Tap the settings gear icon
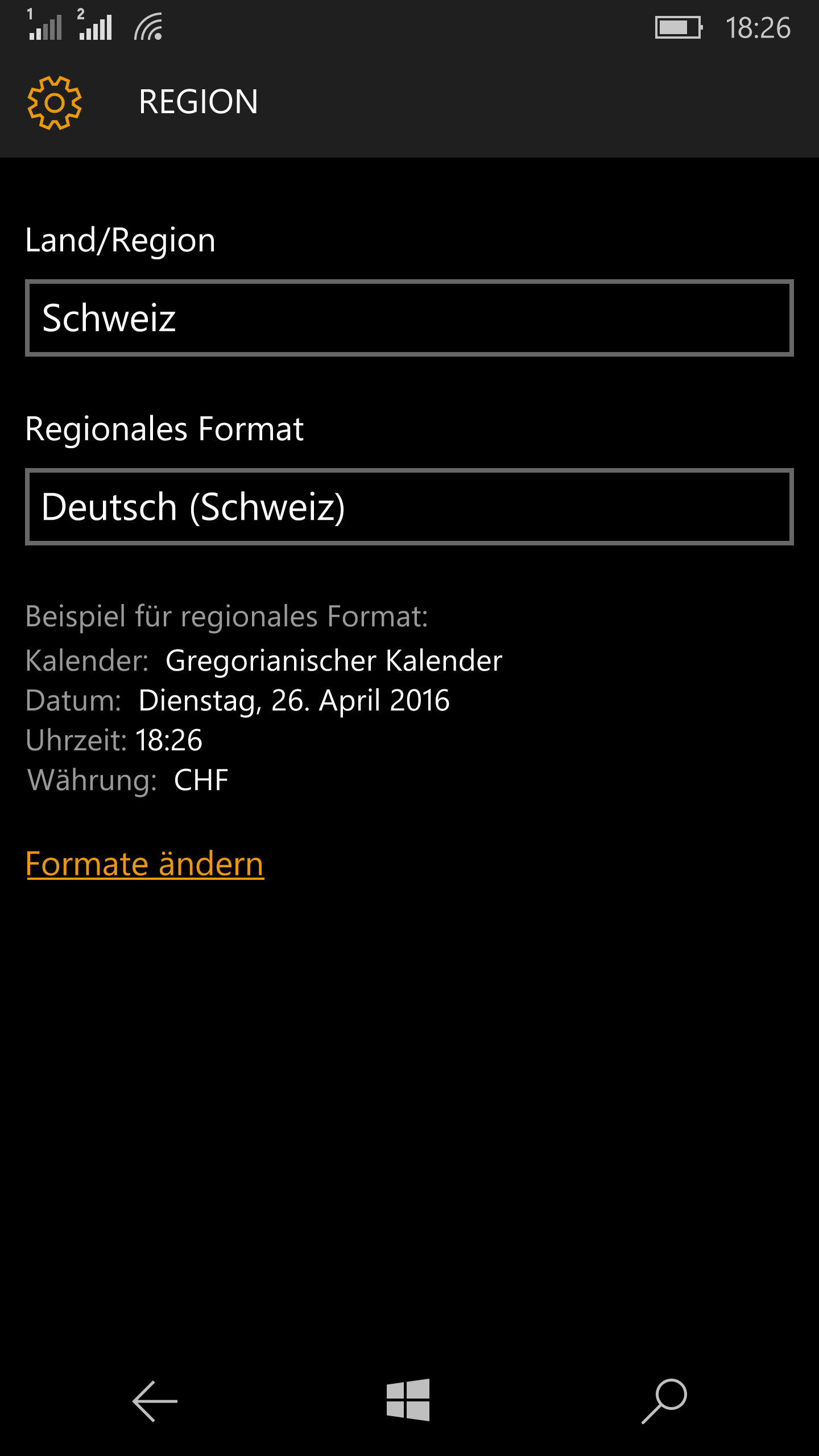The width and height of the screenshot is (819, 1456). [55, 102]
